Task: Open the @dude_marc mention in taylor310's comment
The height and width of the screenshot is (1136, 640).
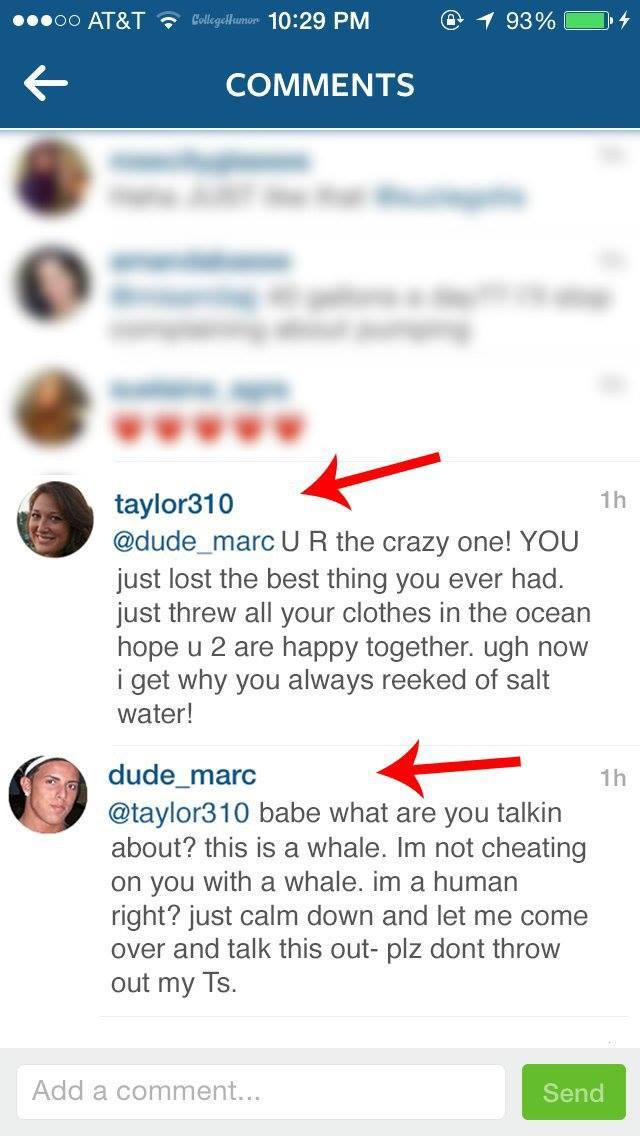Action: (194, 542)
